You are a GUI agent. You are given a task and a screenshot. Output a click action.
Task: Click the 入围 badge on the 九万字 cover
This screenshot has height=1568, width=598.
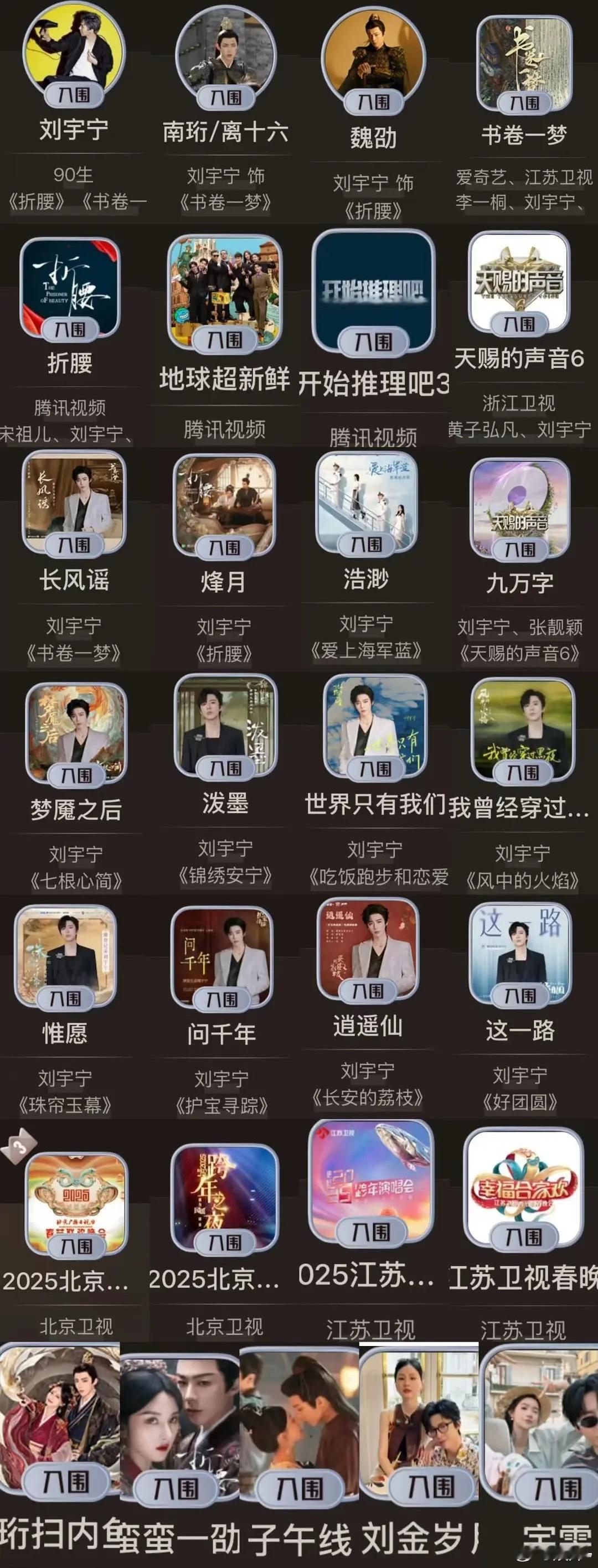click(521, 548)
